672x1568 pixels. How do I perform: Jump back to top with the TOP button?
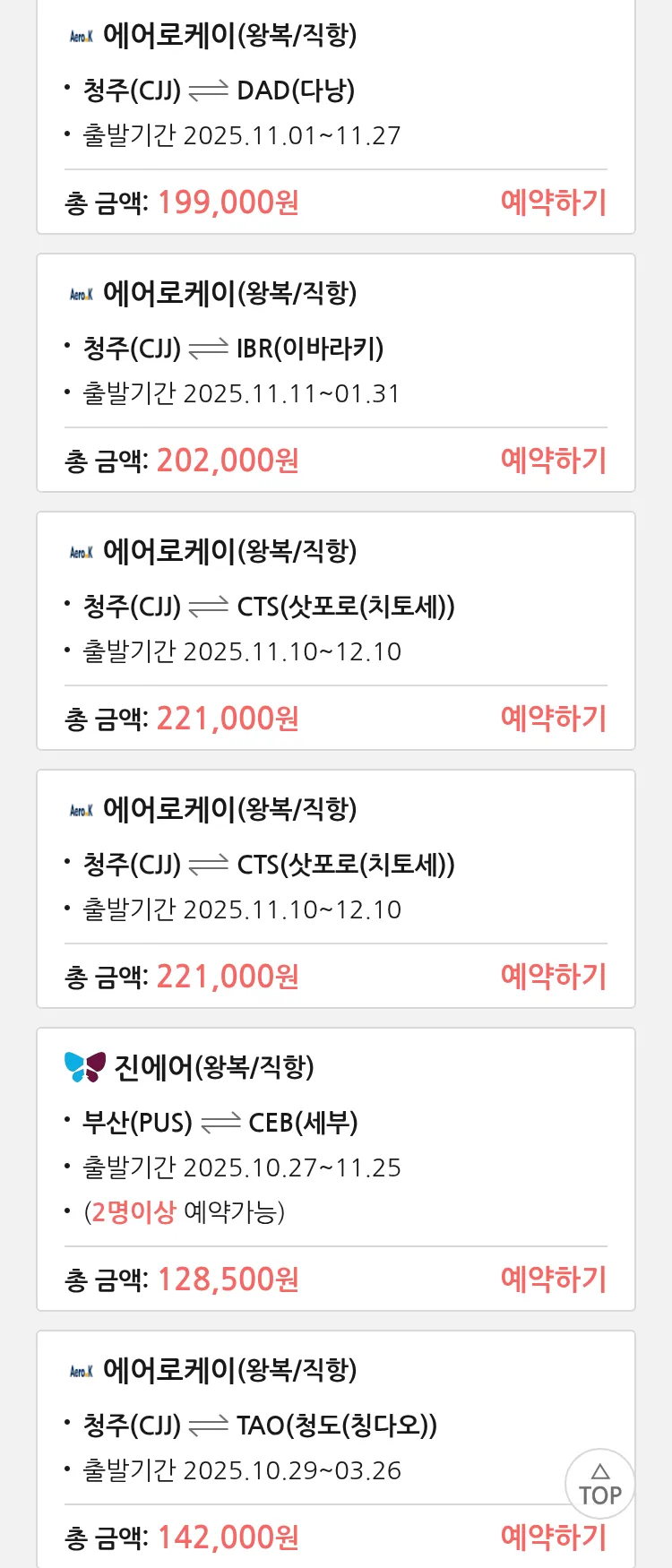coord(599,1484)
